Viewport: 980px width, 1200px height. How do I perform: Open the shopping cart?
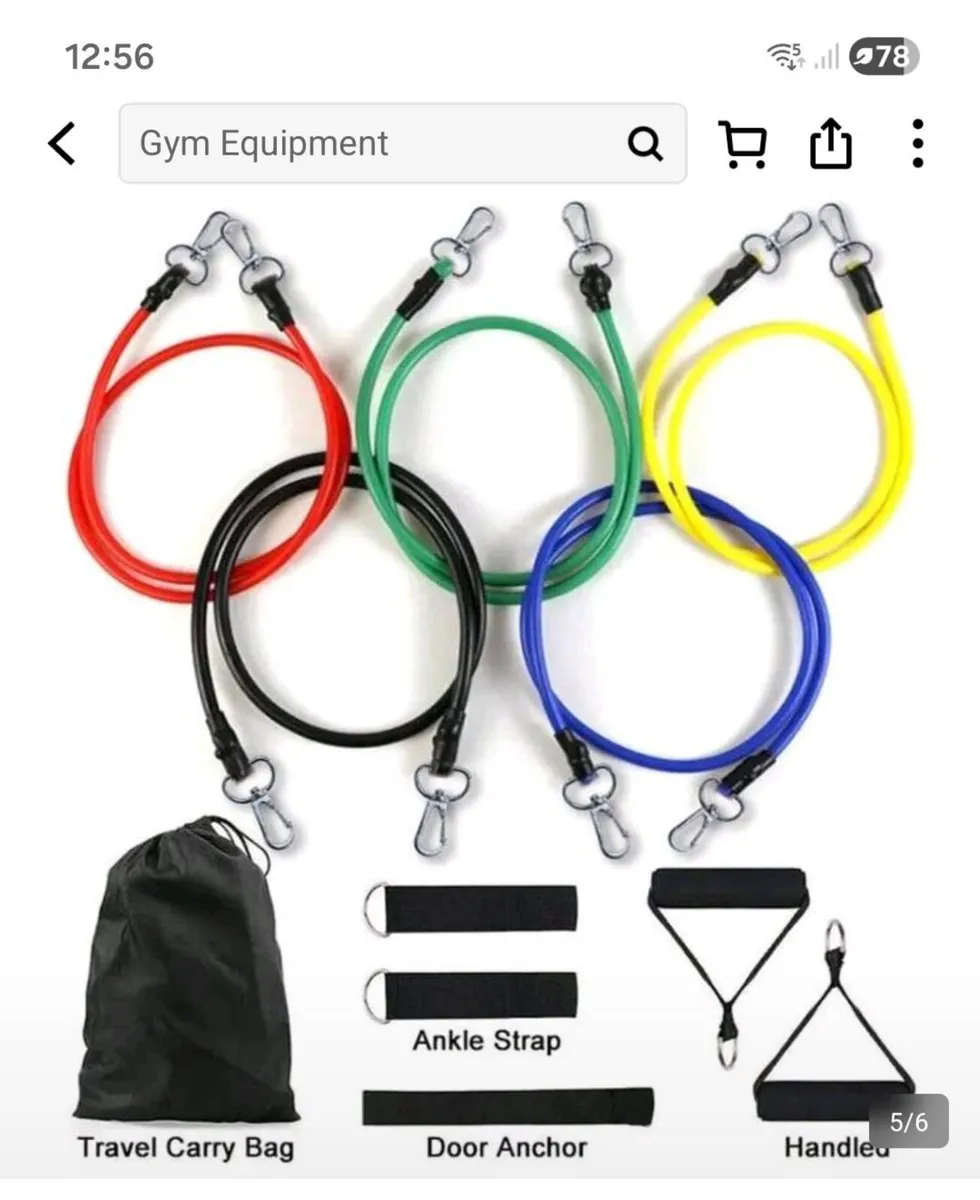coord(740,144)
